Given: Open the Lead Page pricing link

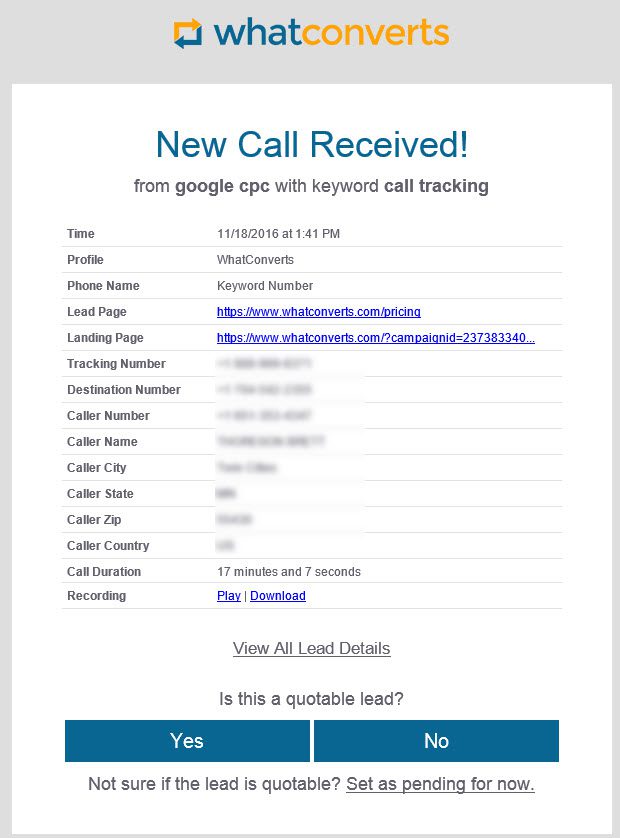Looking at the screenshot, I should click(318, 312).
